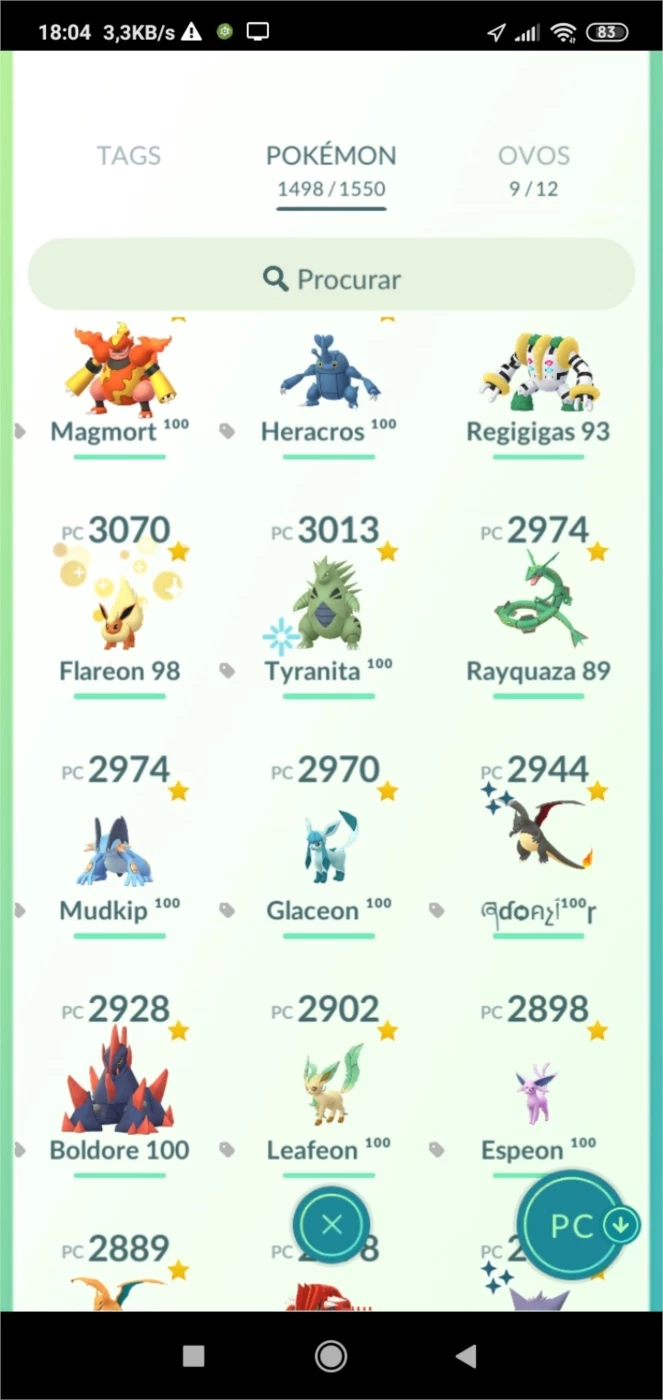Switch to the Tags tab
The image size is (663, 1400).
128,156
